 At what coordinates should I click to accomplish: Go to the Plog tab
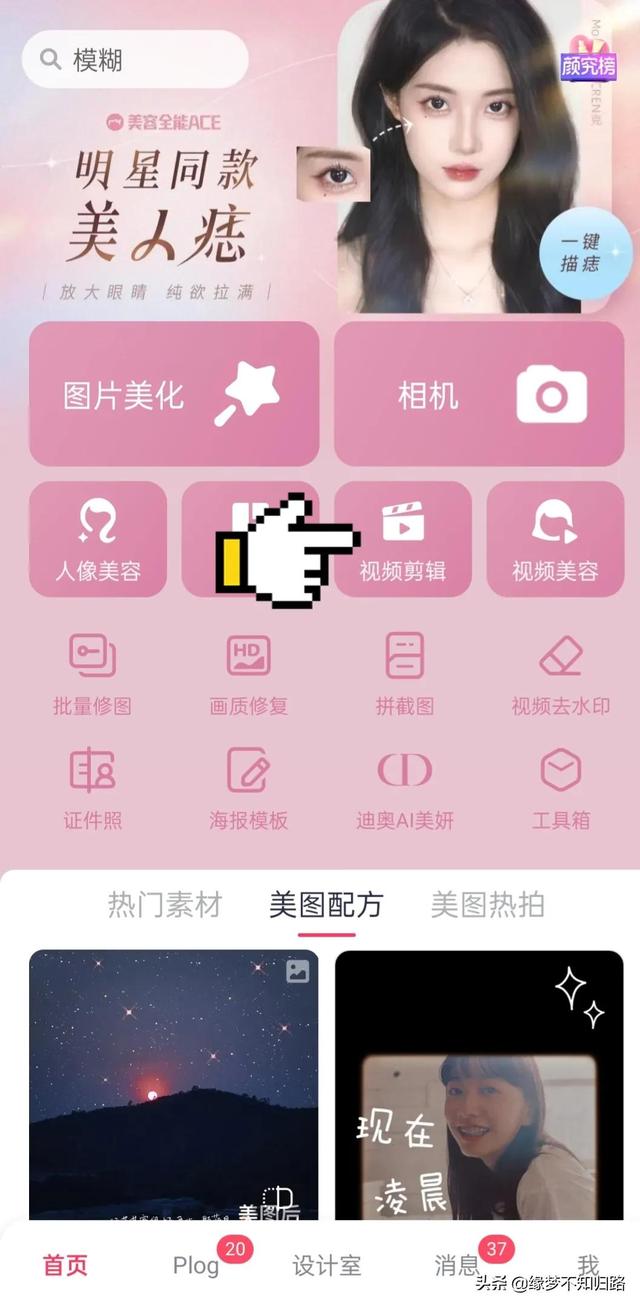click(x=196, y=1265)
